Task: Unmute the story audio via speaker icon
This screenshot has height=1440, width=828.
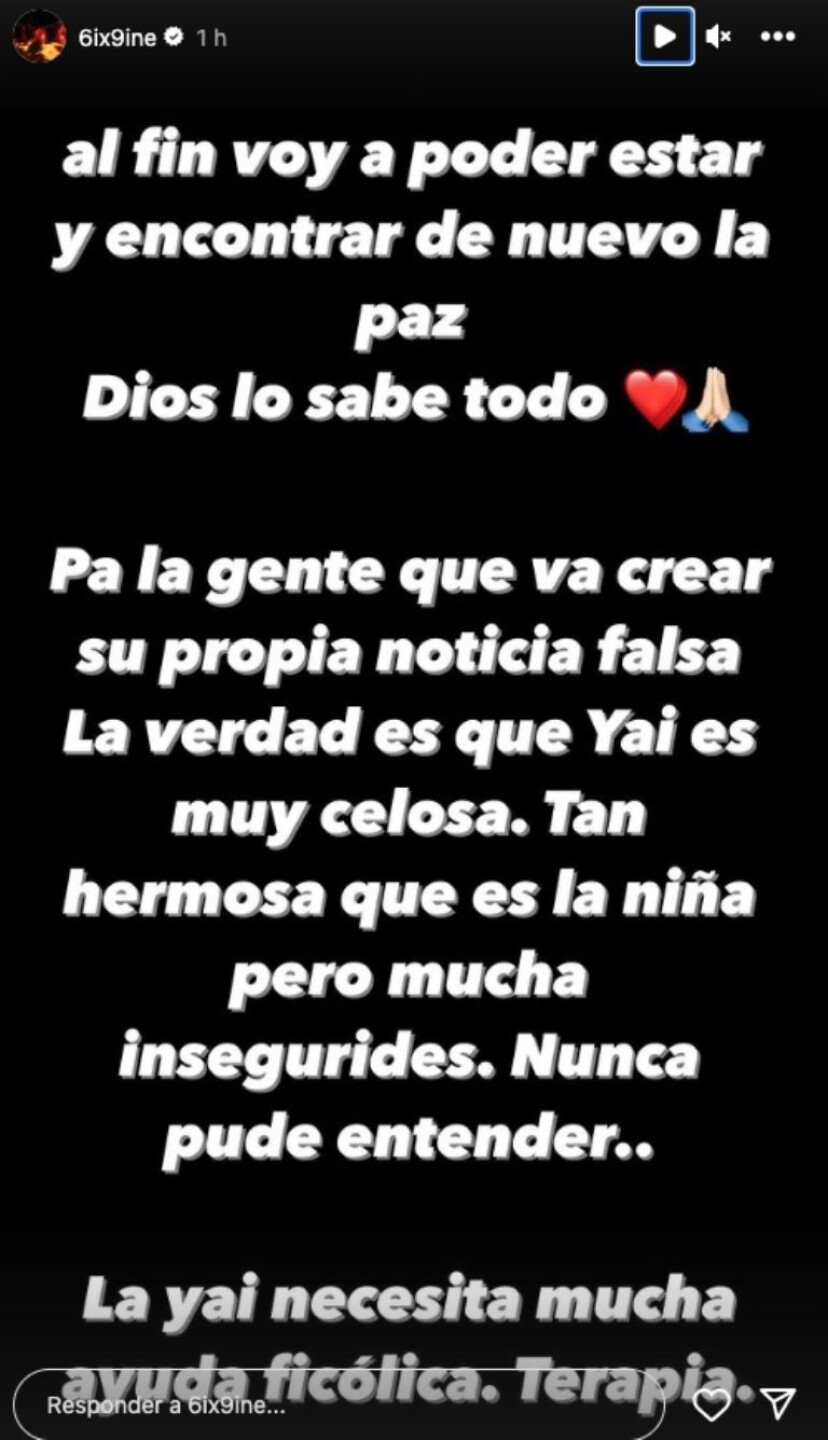Action: (x=718, y=36)
